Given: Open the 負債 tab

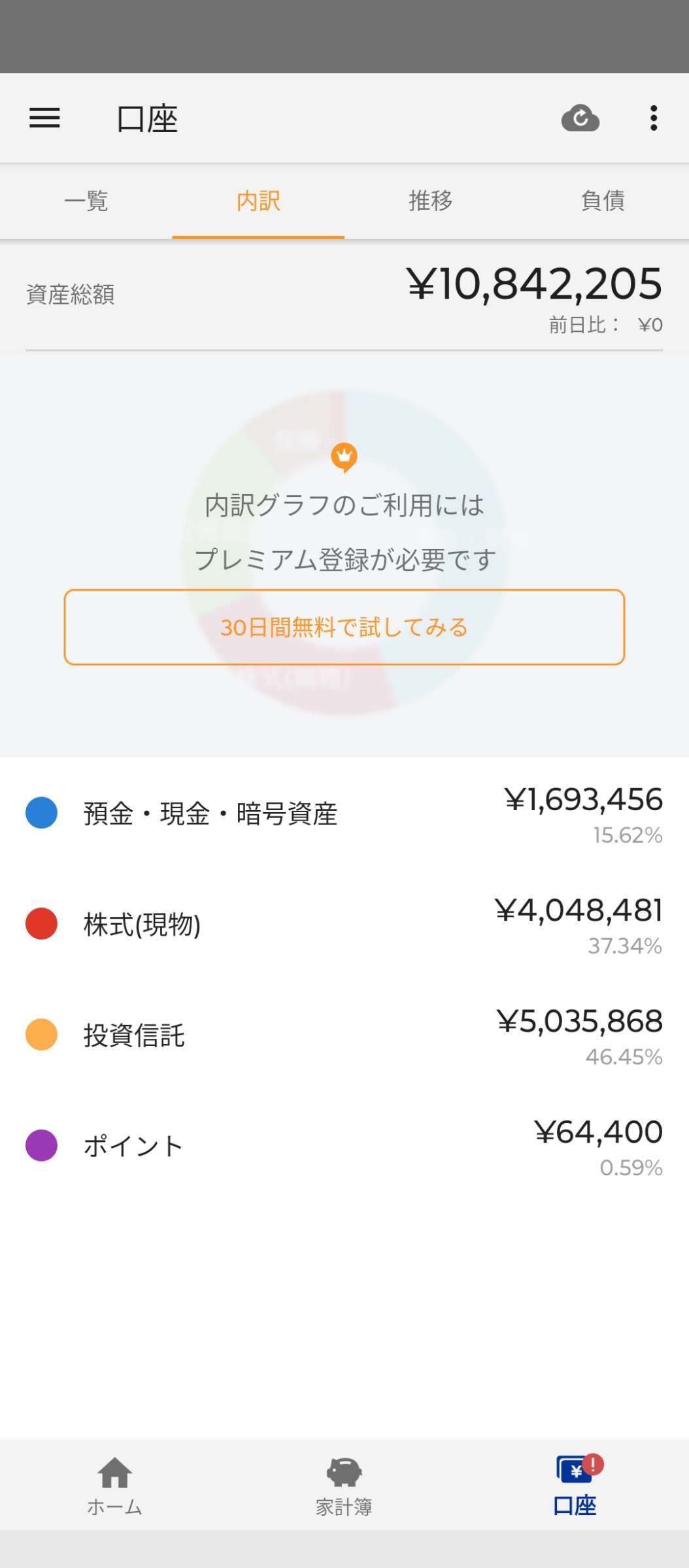Looking at the screenshot, I should point(603,201).
